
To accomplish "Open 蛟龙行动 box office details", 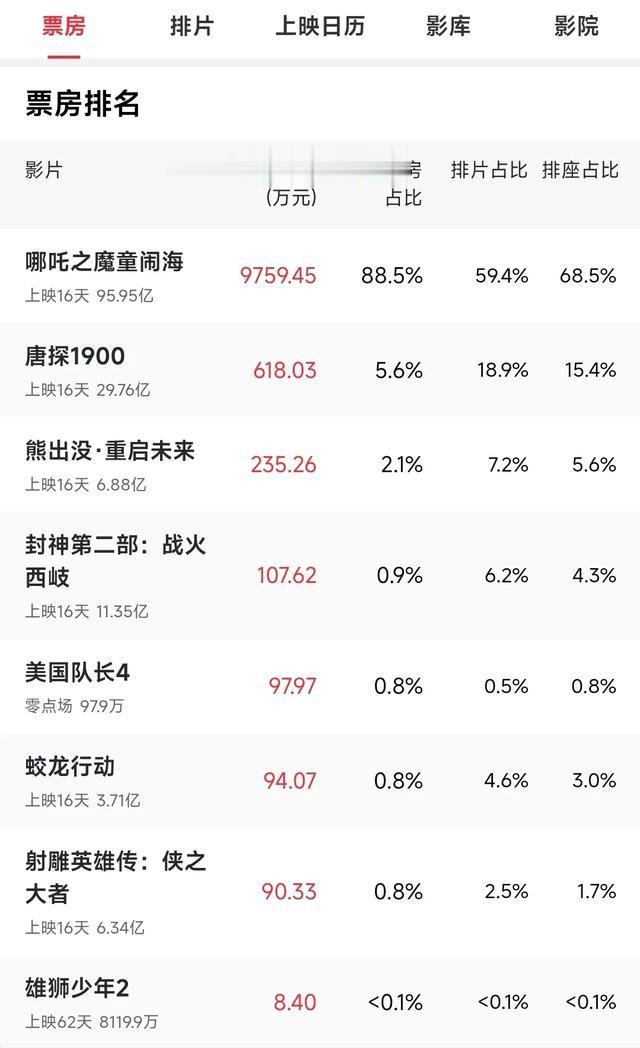I will point(320,781).
